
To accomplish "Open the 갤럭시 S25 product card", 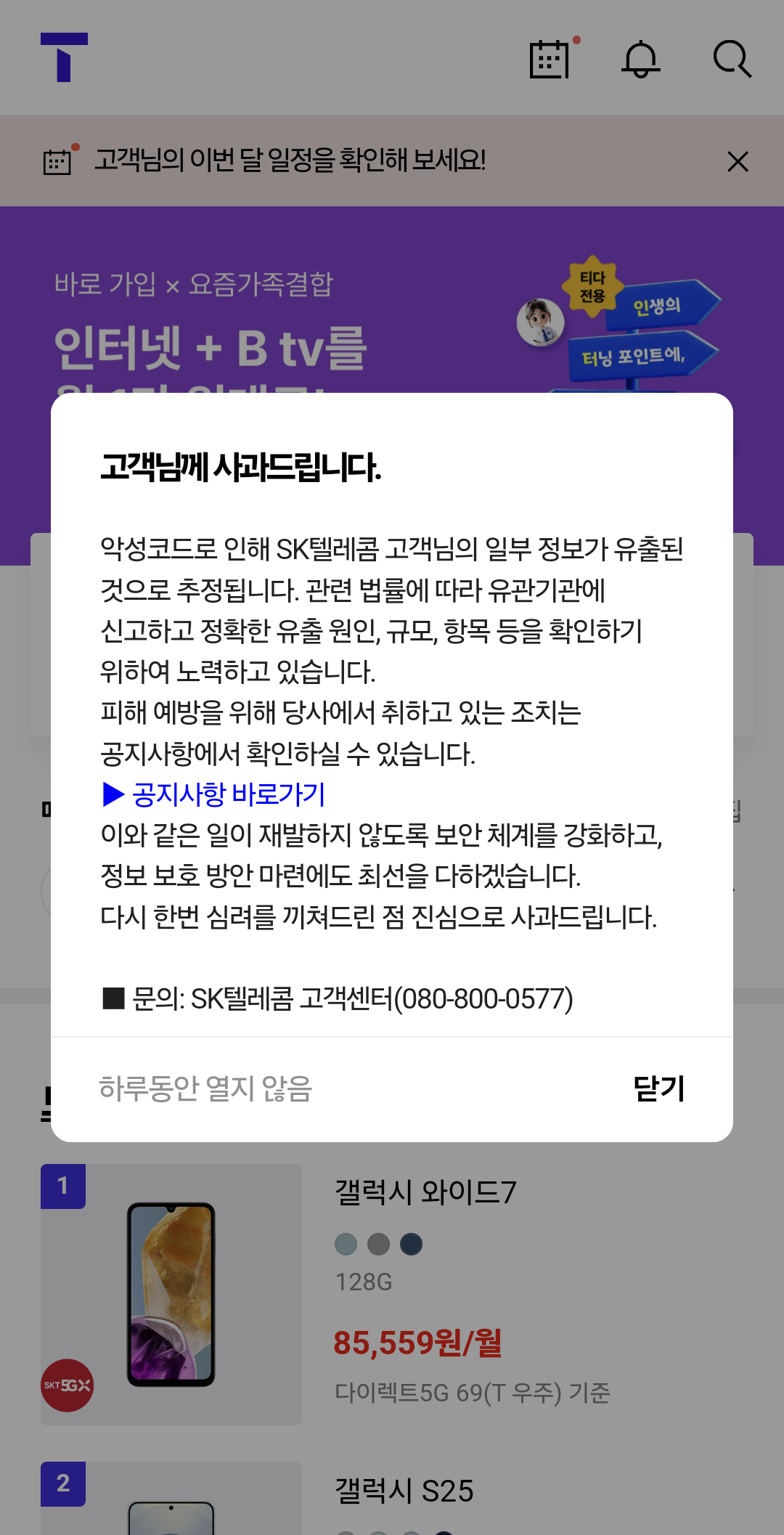I will point(404,1491).
